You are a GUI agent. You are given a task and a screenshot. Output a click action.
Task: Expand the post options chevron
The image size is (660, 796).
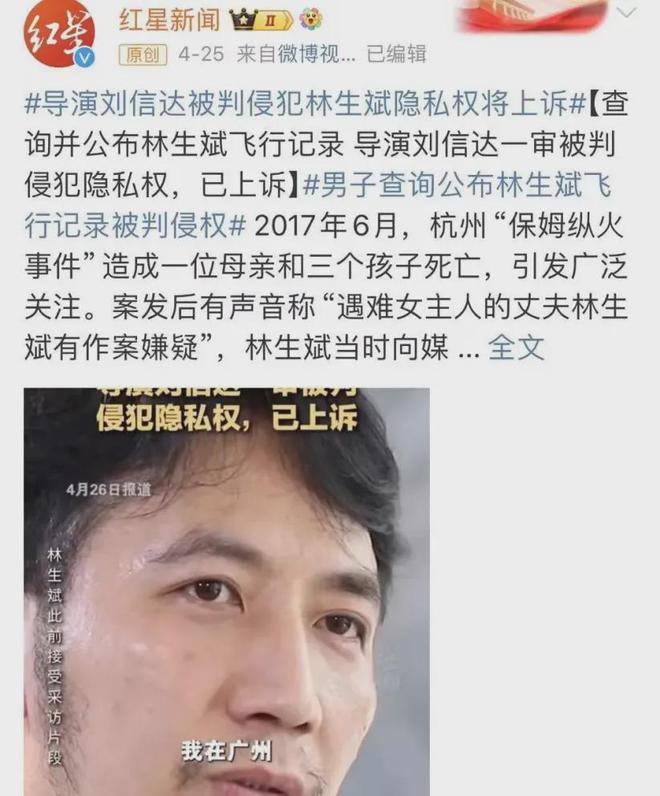627,15
